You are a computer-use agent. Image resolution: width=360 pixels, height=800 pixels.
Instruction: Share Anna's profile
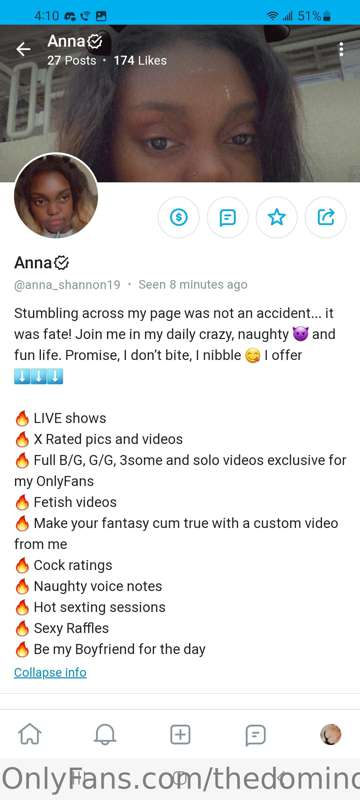click(325, 218)
